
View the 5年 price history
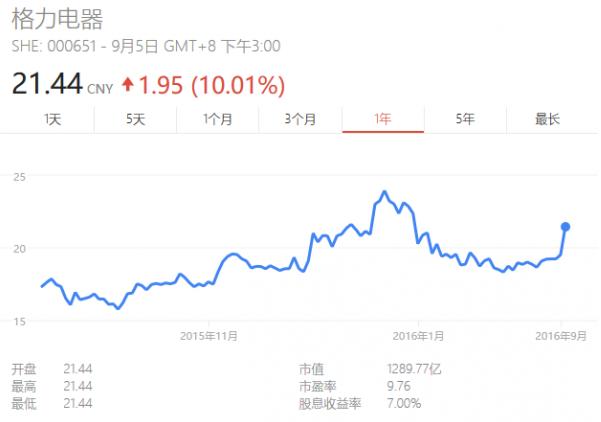(464, 119)
